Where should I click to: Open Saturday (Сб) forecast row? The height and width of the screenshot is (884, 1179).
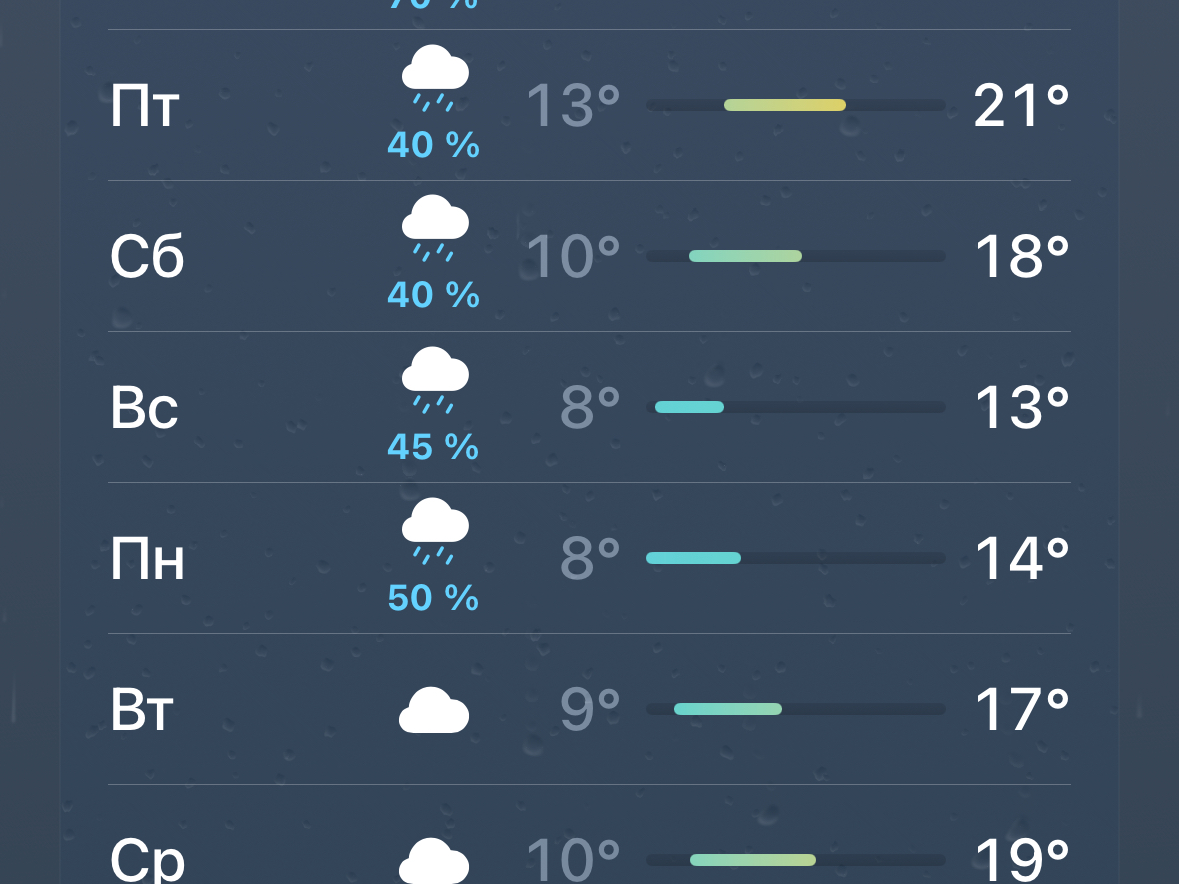[589, 257]
